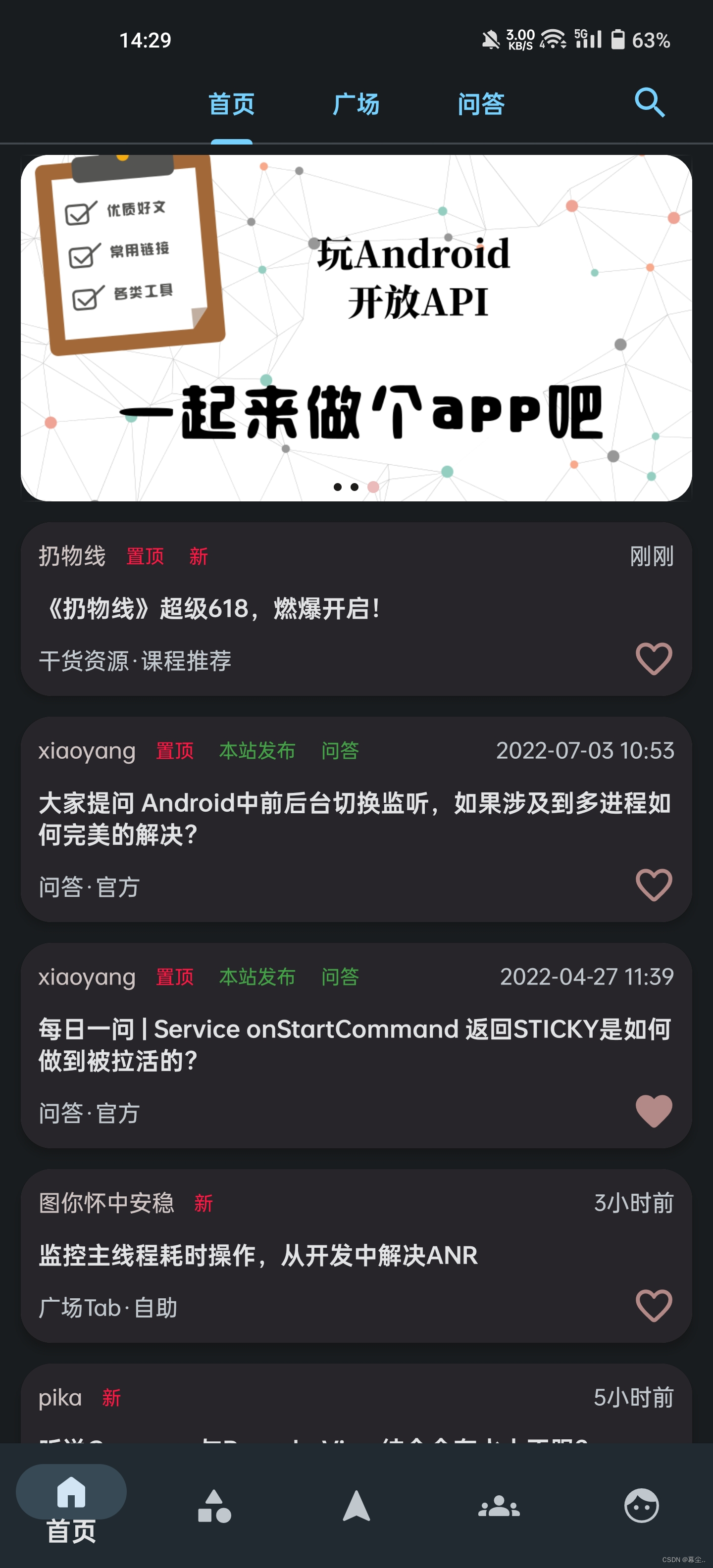This screenshot has height=1568, width=713.
Task: Select the second banner indicator dot
Action: (355, 487)
